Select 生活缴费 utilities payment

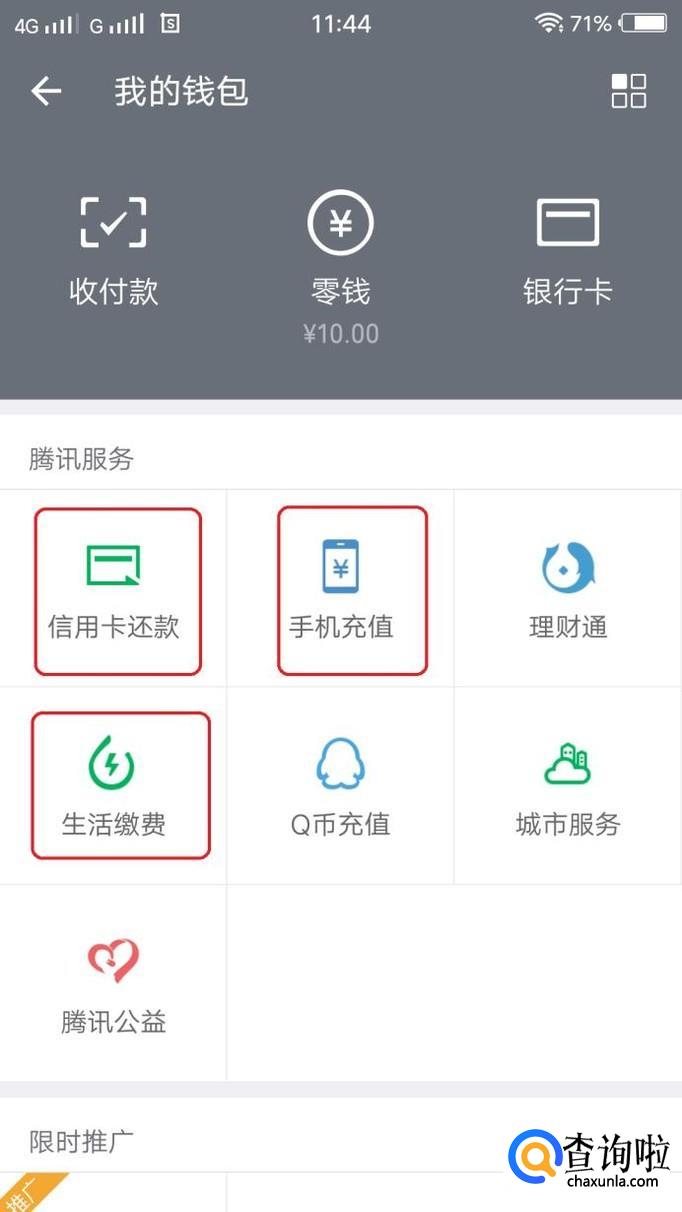coord(114,786)
